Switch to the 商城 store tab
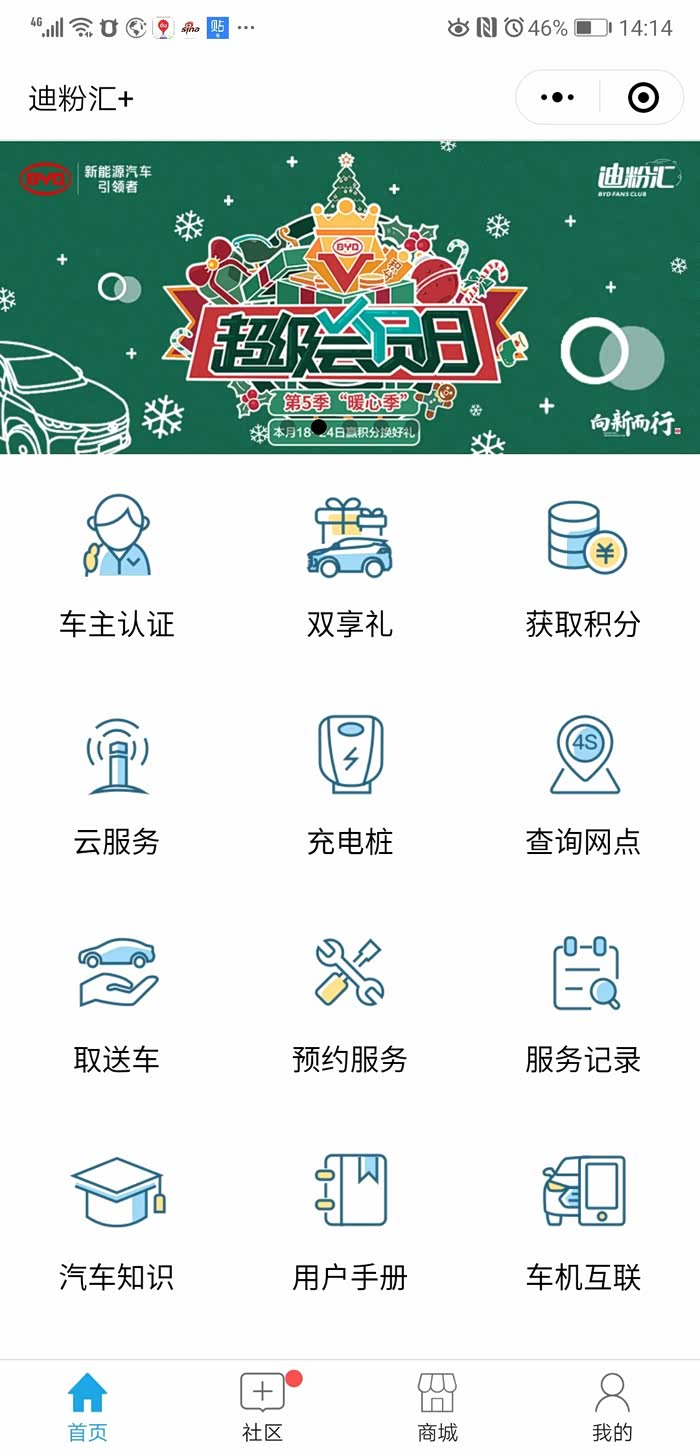 point(437,1407)
